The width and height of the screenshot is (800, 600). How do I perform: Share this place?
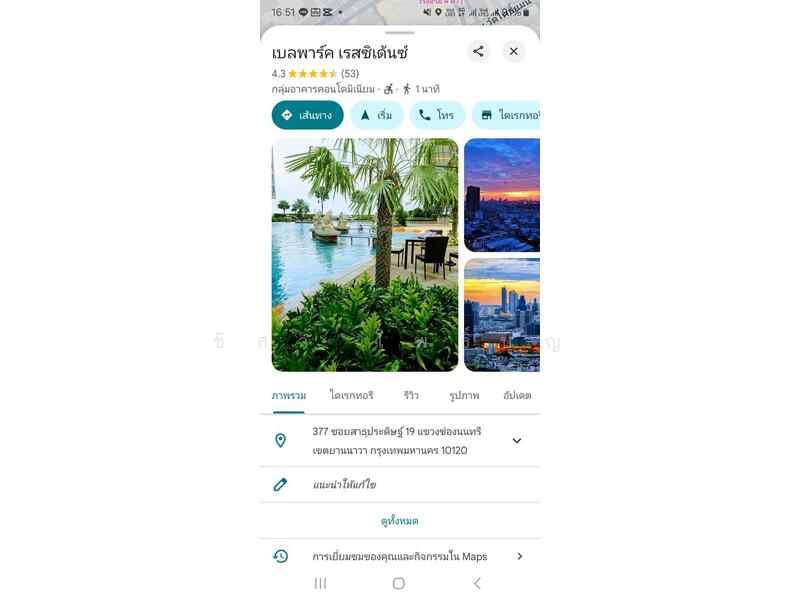(478, 52)
